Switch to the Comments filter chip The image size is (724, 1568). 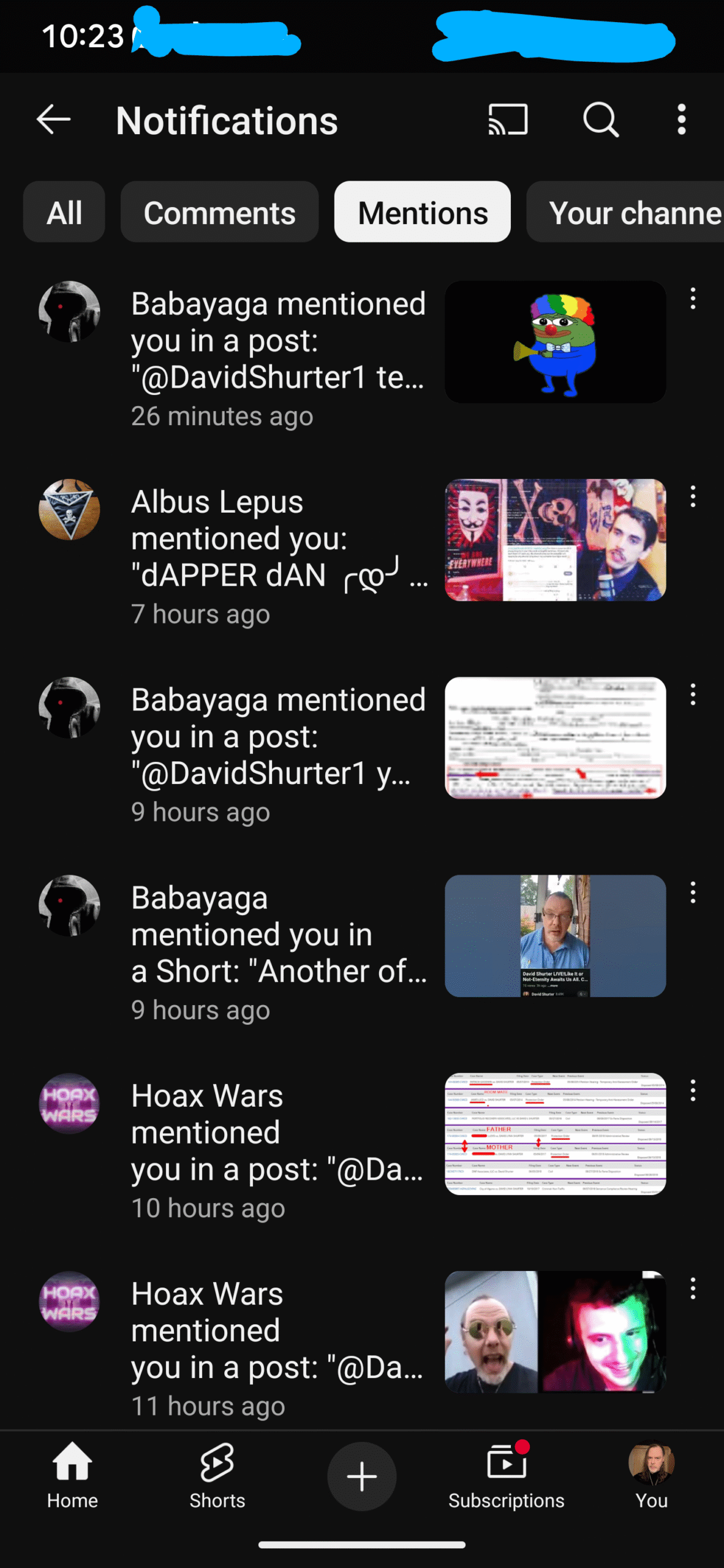[219, 212]
